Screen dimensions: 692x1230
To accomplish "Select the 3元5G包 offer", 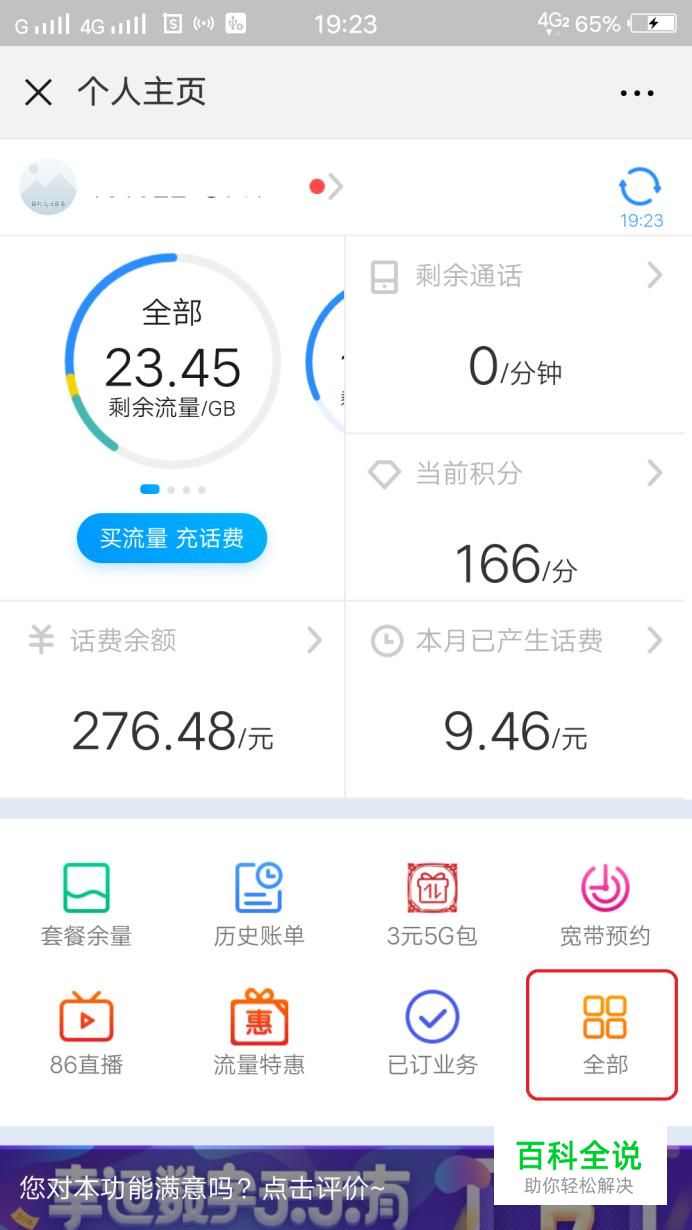I will pyautogui.click(x=432, y=905).
